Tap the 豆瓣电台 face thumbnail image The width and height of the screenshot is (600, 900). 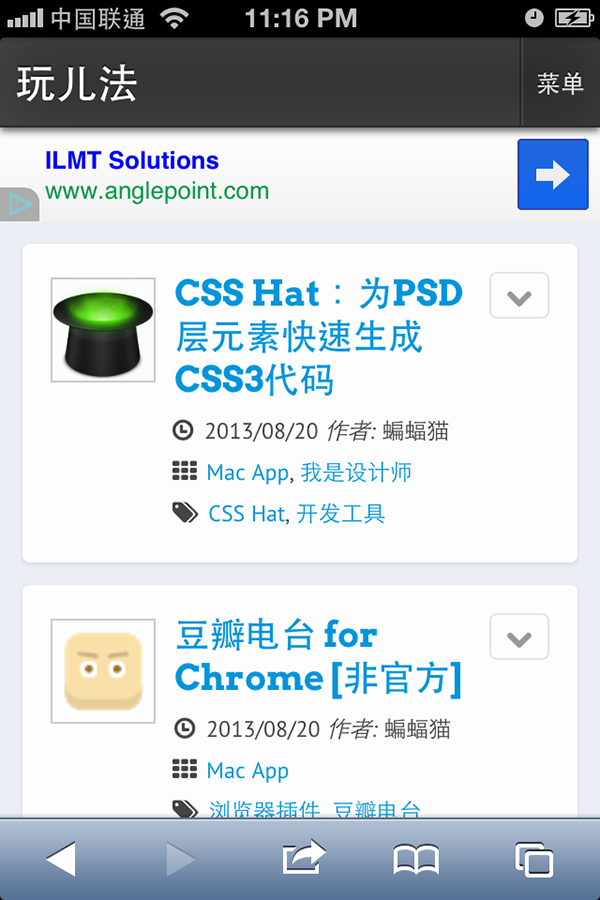103,671
